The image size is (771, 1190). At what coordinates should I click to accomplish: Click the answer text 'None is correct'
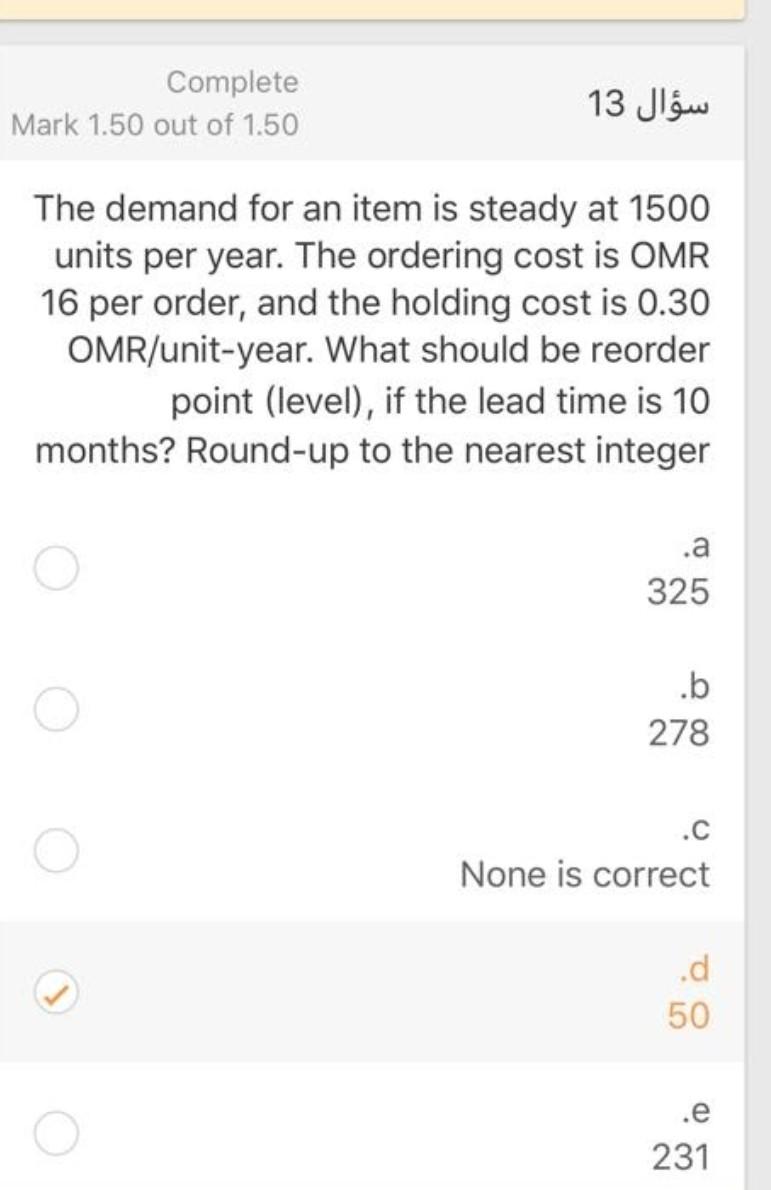584,873
